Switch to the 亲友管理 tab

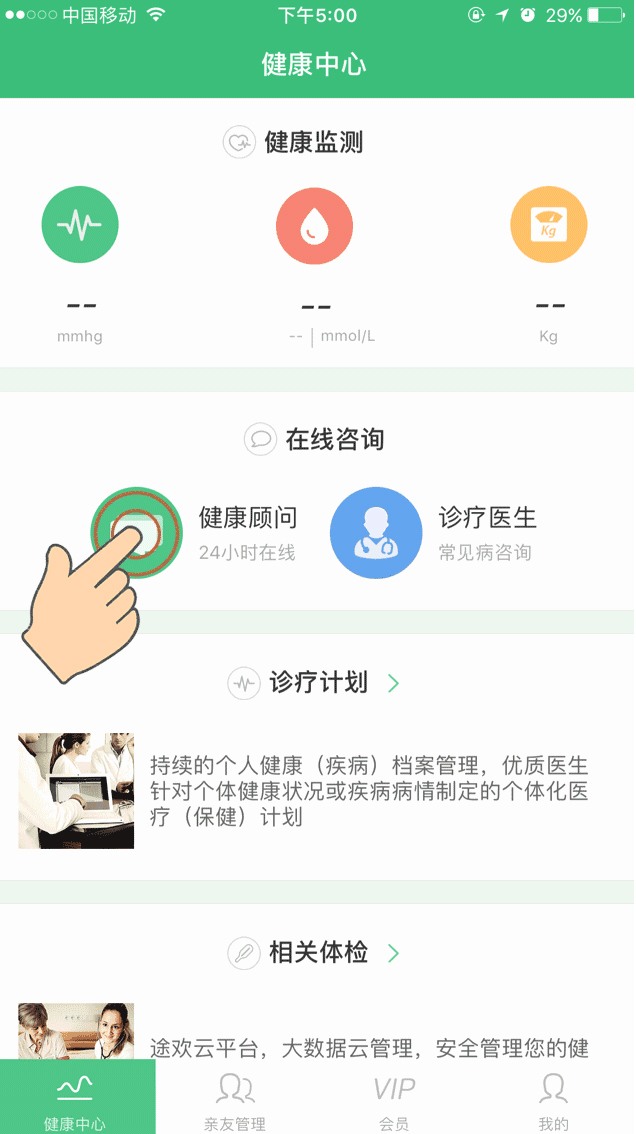coord(235,1099)
